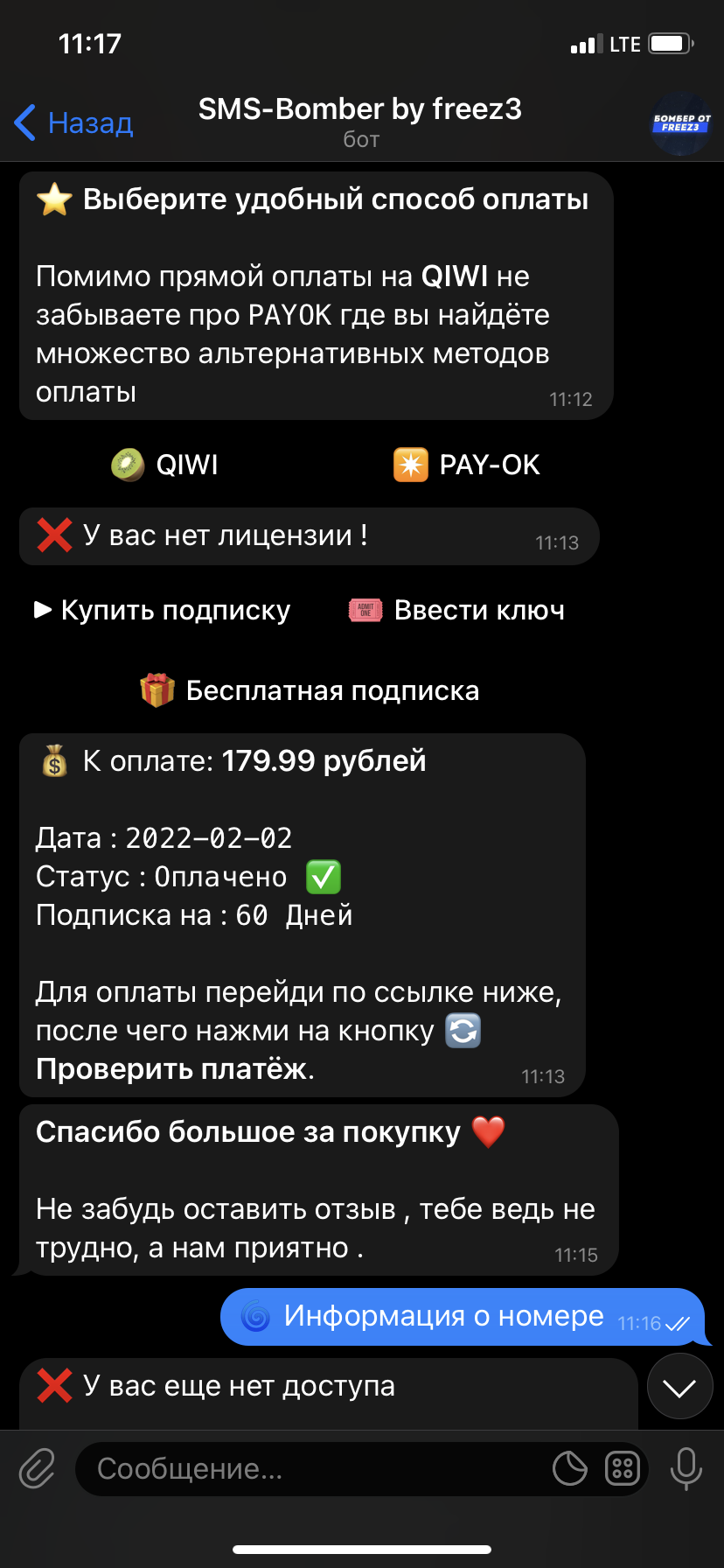
Task: Open the sticker panel icon
Action: click(570, 1469)
